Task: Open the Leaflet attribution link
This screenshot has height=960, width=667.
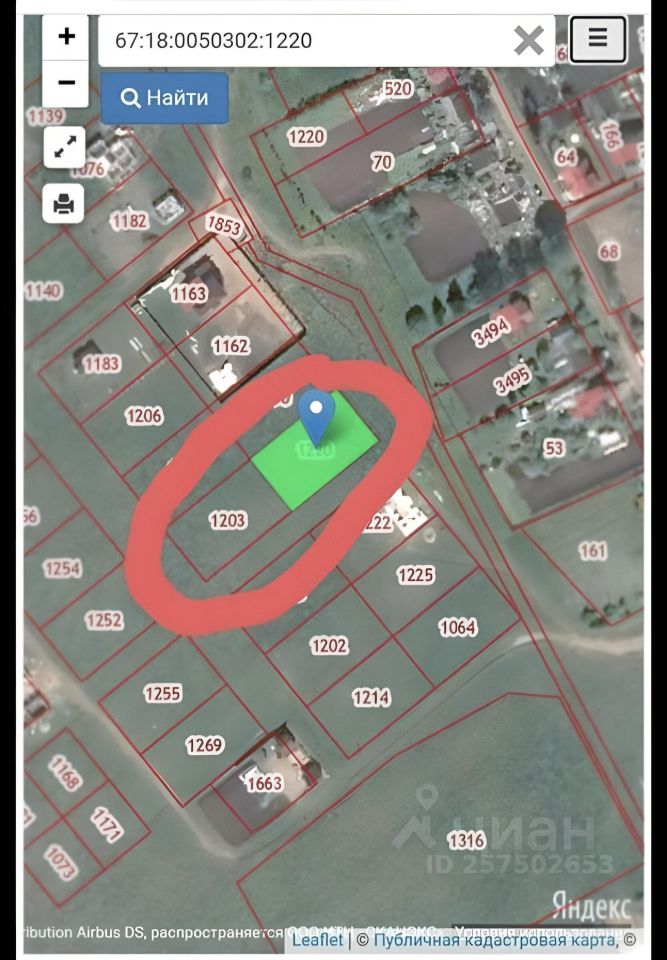Action: click(317, 940)
